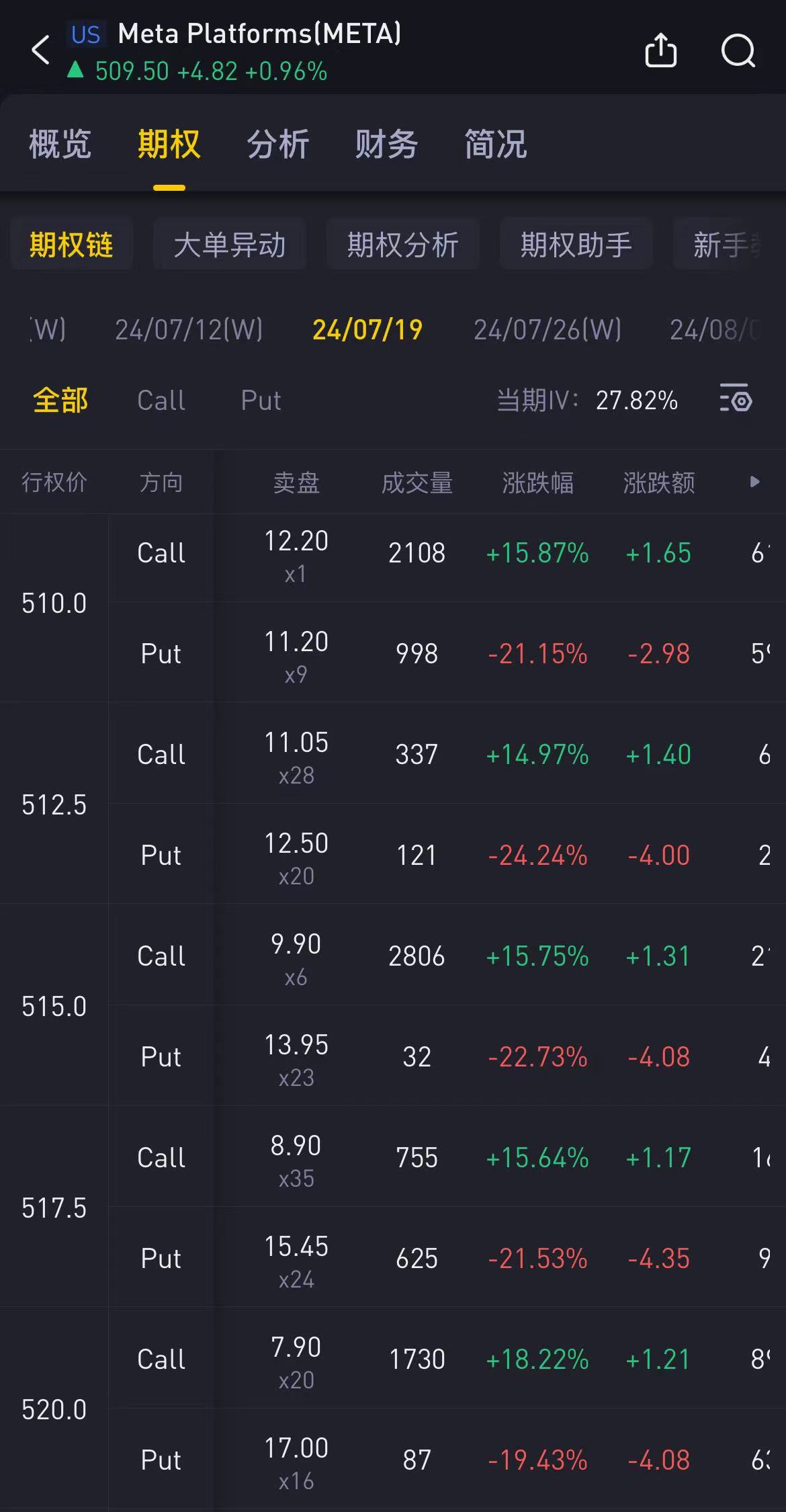Switch to the 分析 tab
786x1512 pixels.
277,144
